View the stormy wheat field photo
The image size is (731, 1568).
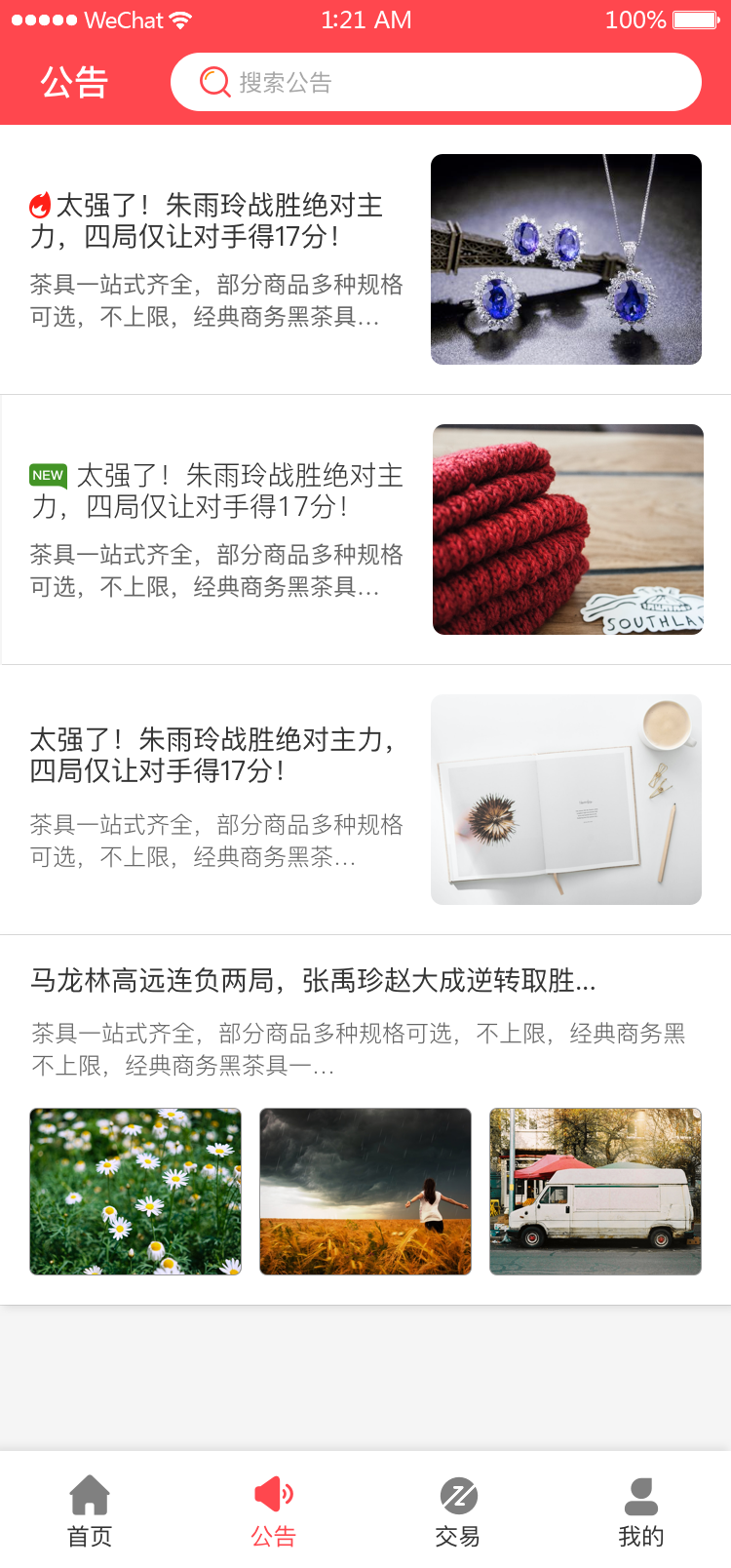pos(365,1192)
